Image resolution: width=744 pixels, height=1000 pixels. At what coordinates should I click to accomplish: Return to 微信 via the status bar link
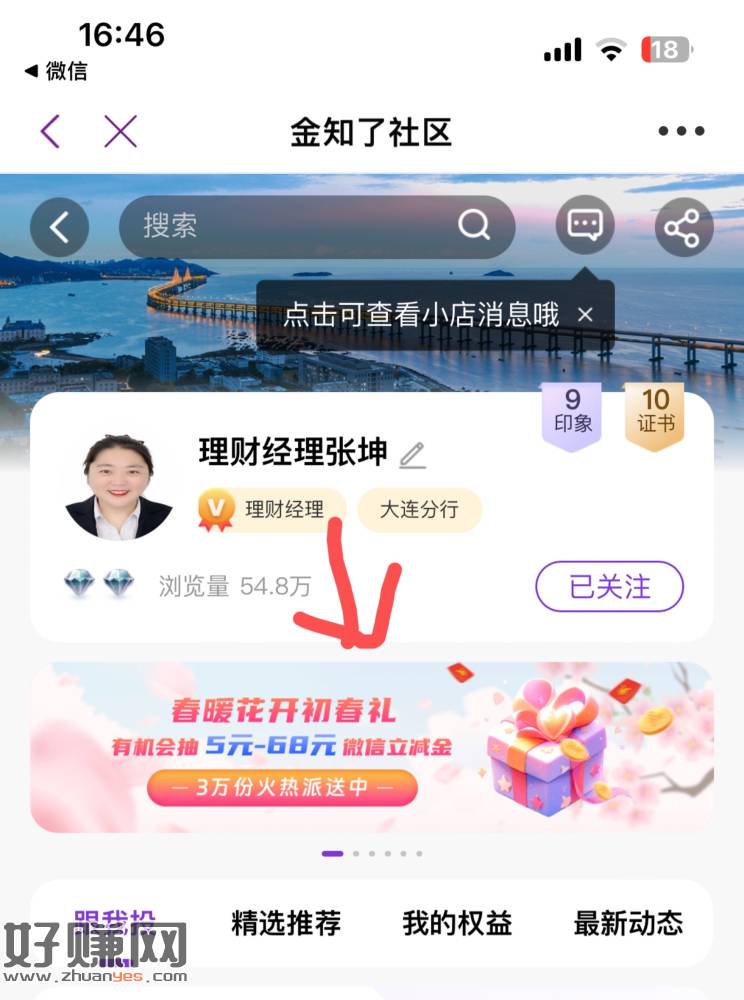coord(56,71)
